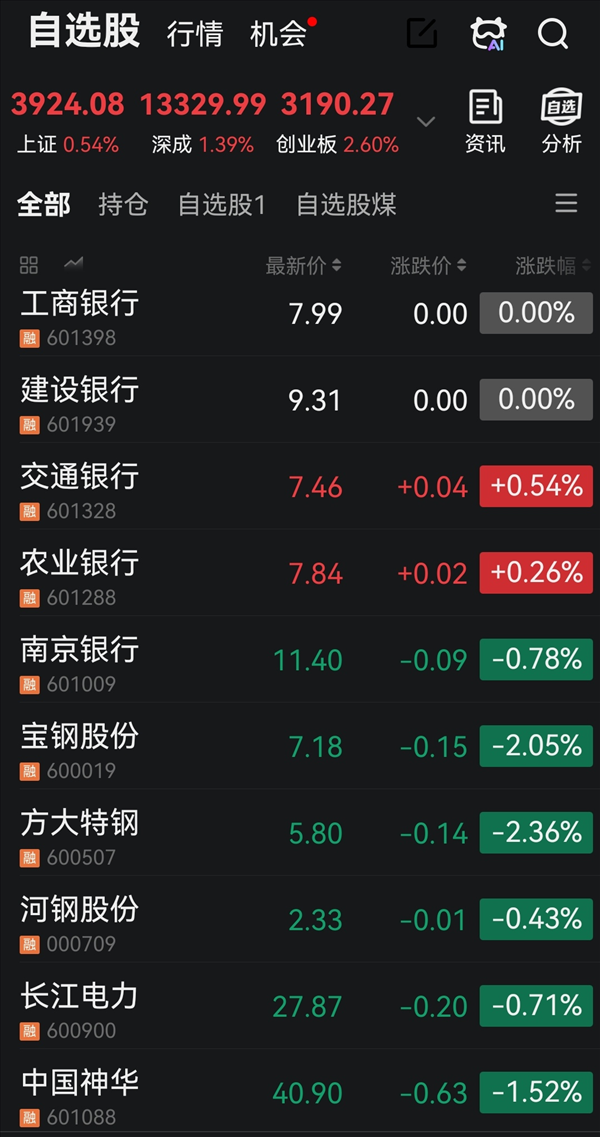View 中国神华 stock page
Viewport: 600px width, 1137px height.
tap(80, 1092)
